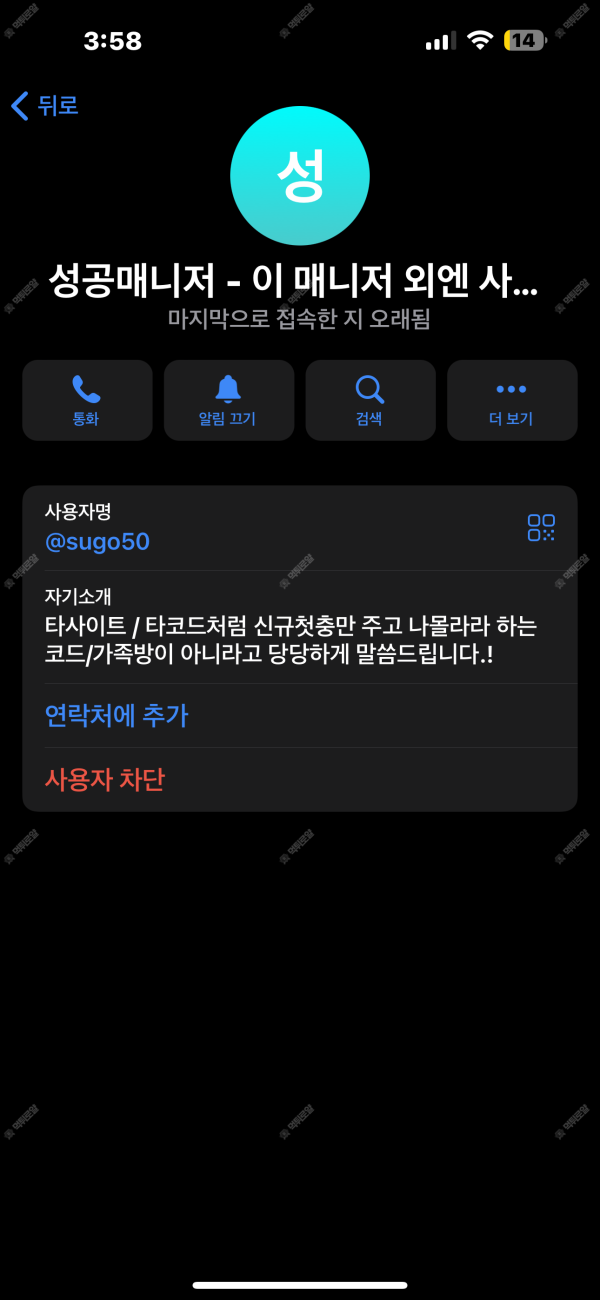Go back using the 뒤로 button
Viewport: 600px width, 1300px height.
pyautogui.click(x=45, y=105)
